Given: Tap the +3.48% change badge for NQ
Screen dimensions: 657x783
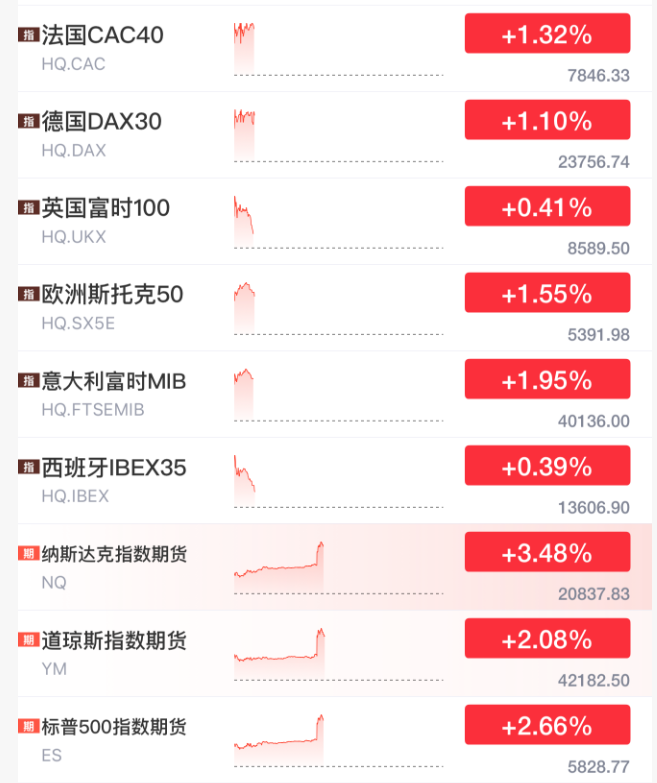Looking at the screenshot, I should (x=547, y=553).
